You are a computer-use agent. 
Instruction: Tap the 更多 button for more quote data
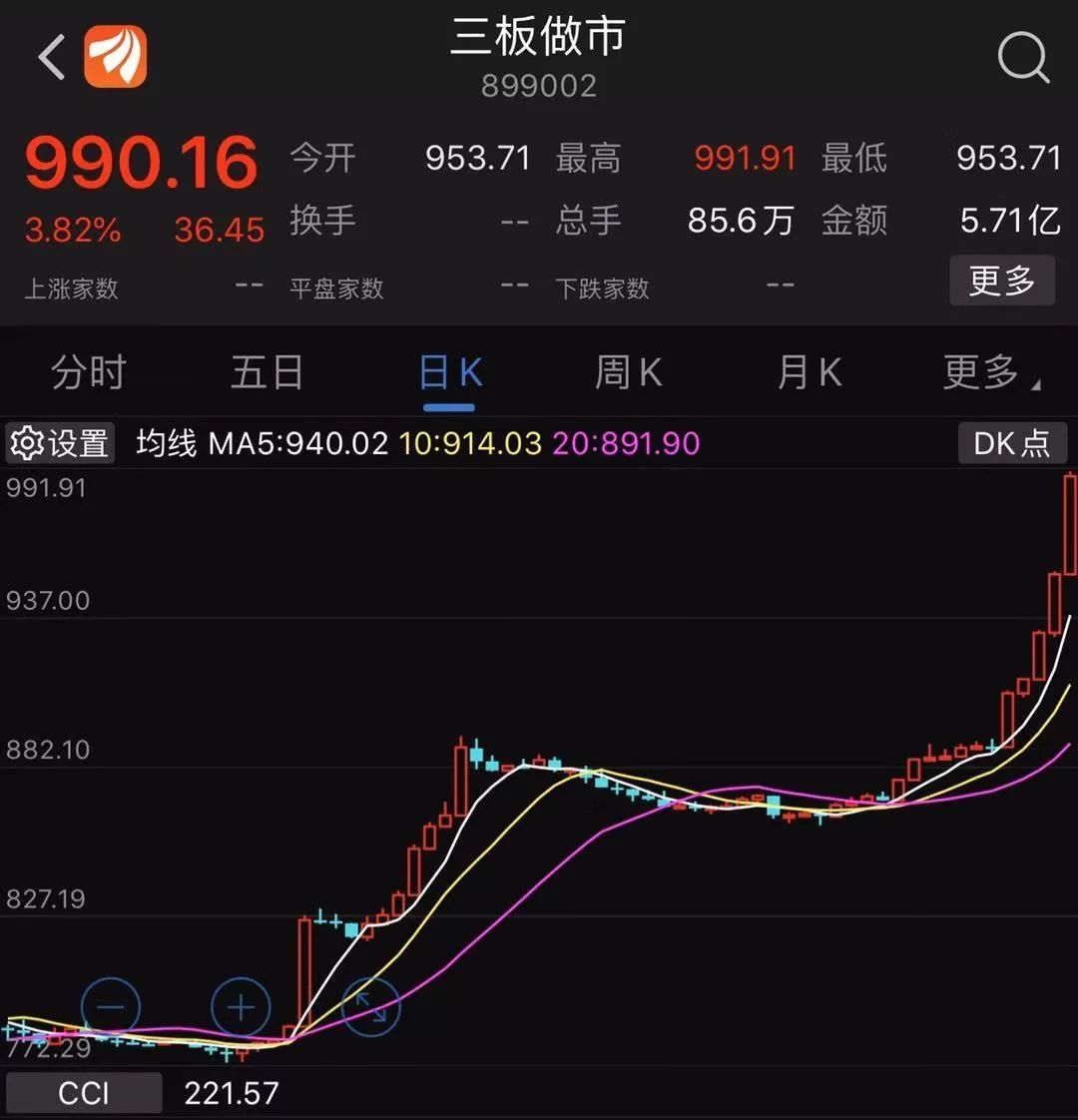coord(1001,280)
